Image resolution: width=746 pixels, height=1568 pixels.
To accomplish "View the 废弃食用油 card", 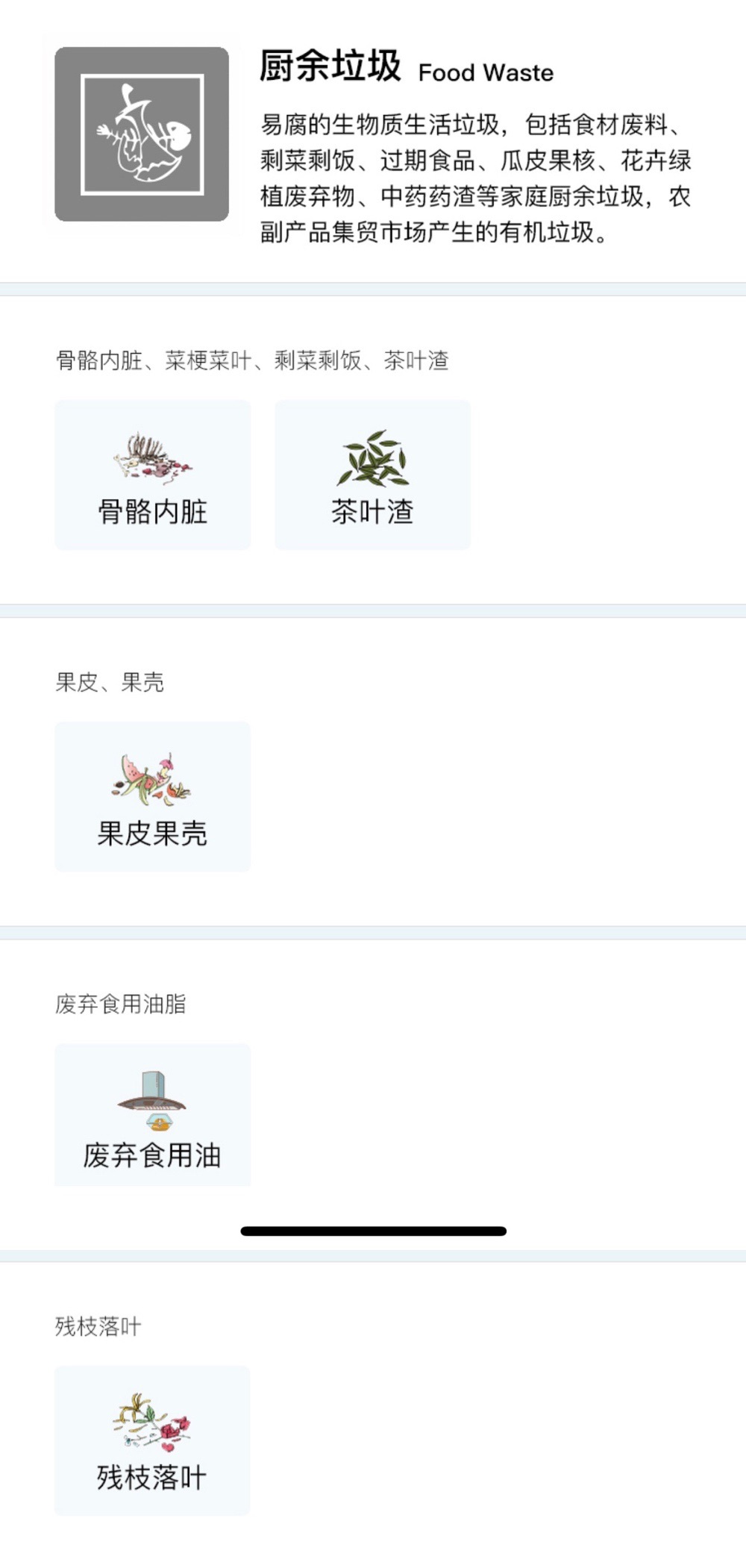I will click(152, 1115).
